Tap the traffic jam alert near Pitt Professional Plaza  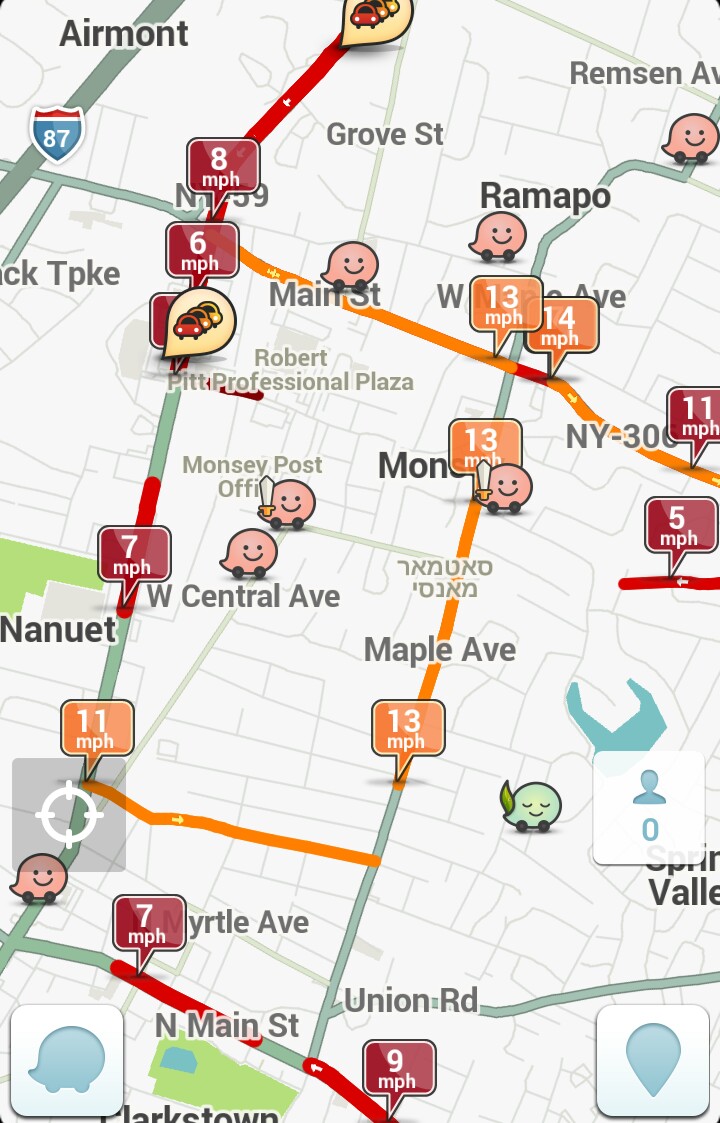coord(201,321)
